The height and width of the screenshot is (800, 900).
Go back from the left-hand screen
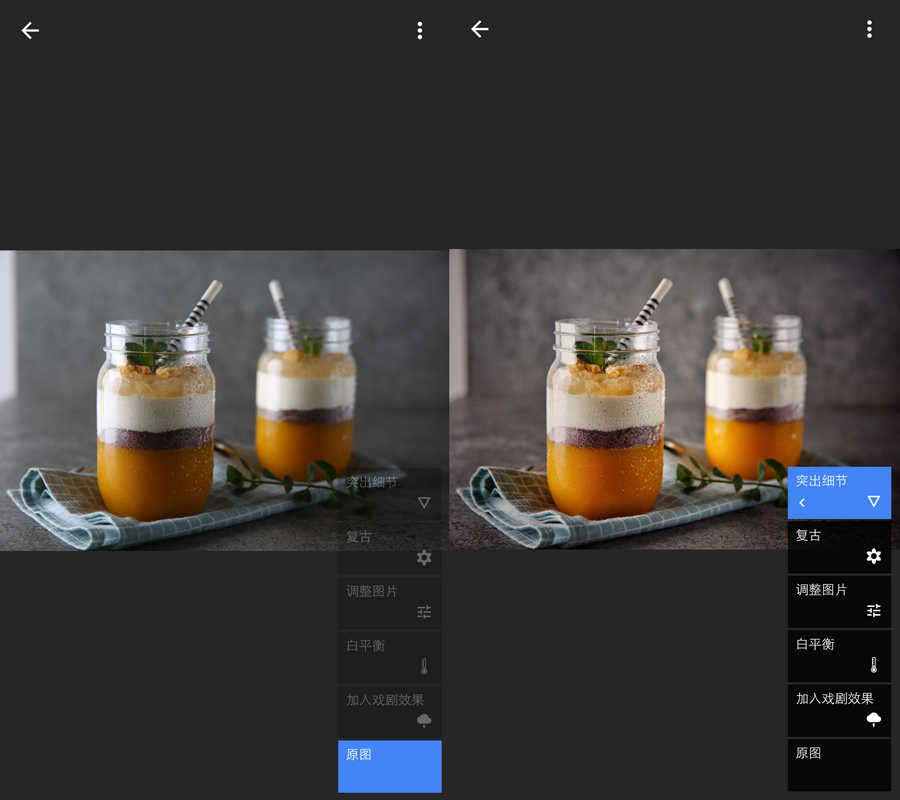pos(31,30)
